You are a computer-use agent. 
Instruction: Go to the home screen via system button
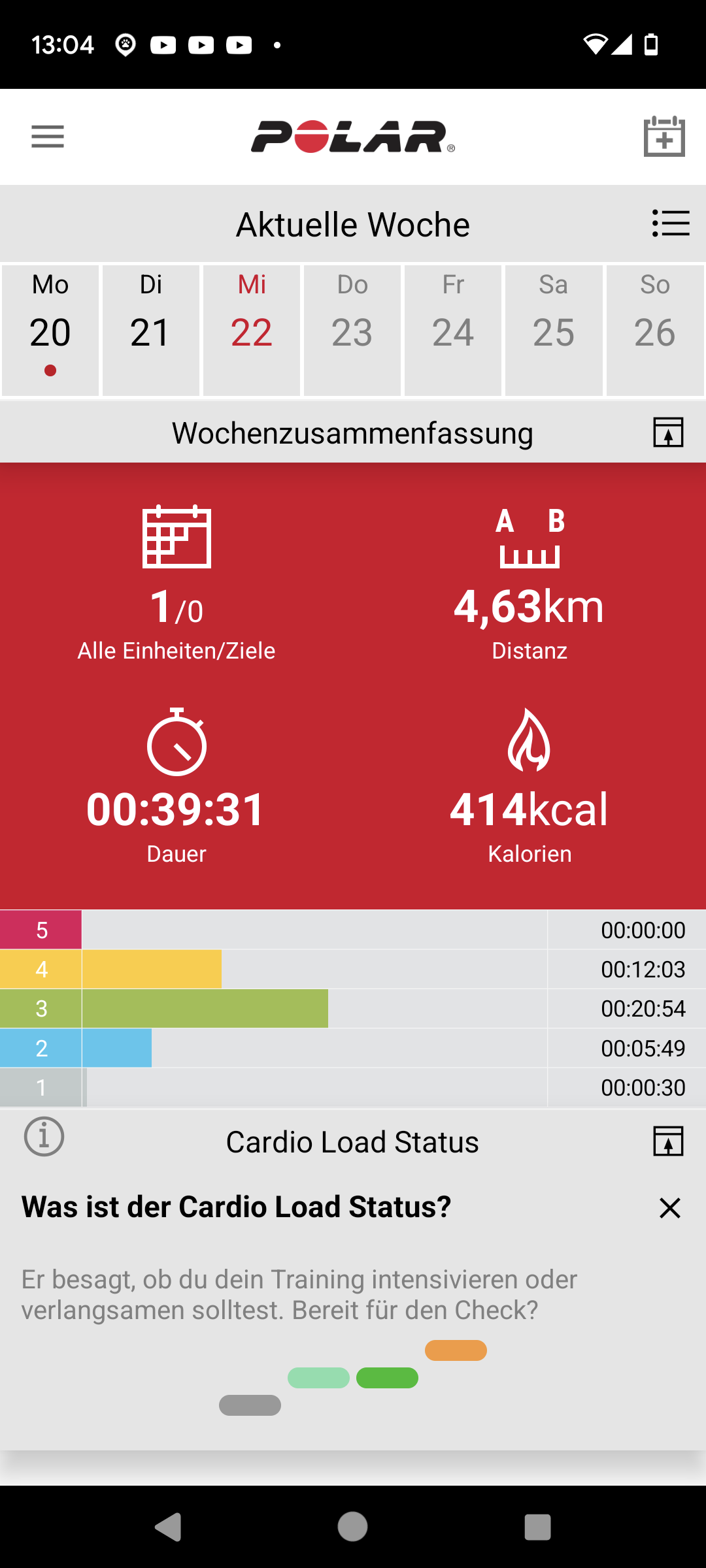point(352,1527)
